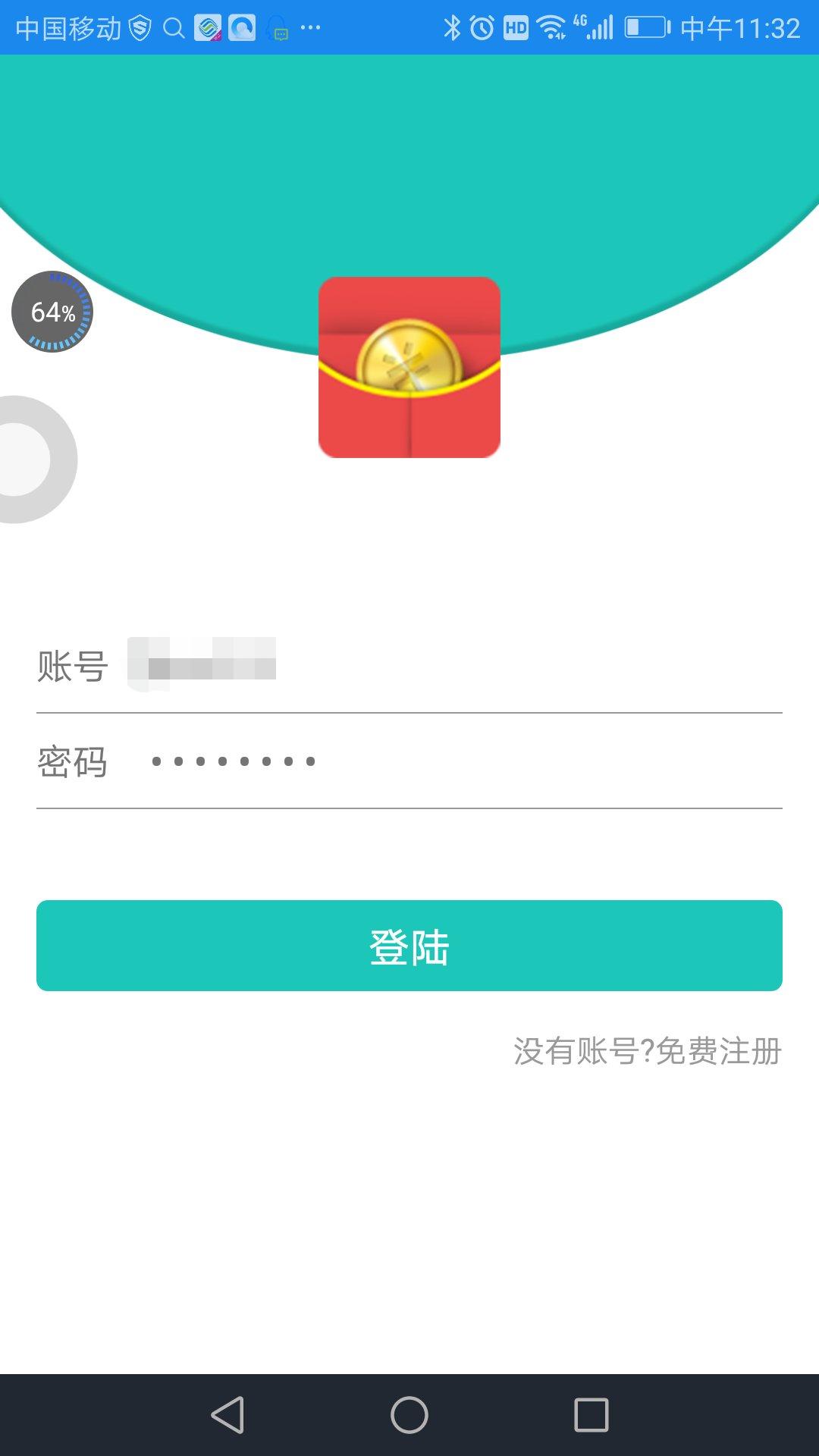Select the 账号 account input field
This screenshot has width=819, height=1456.
(379, 667)
